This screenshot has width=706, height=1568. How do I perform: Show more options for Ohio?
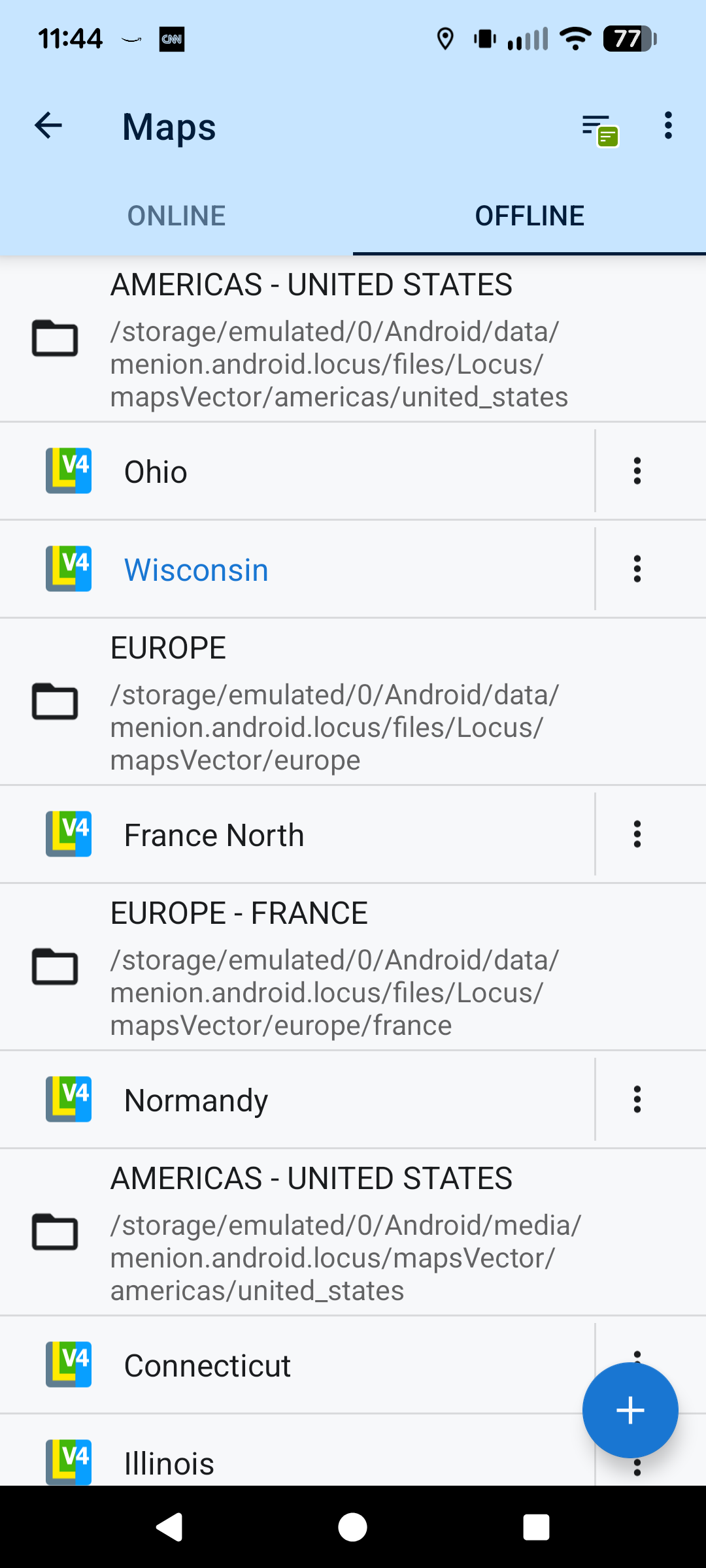tap(637, 471)
